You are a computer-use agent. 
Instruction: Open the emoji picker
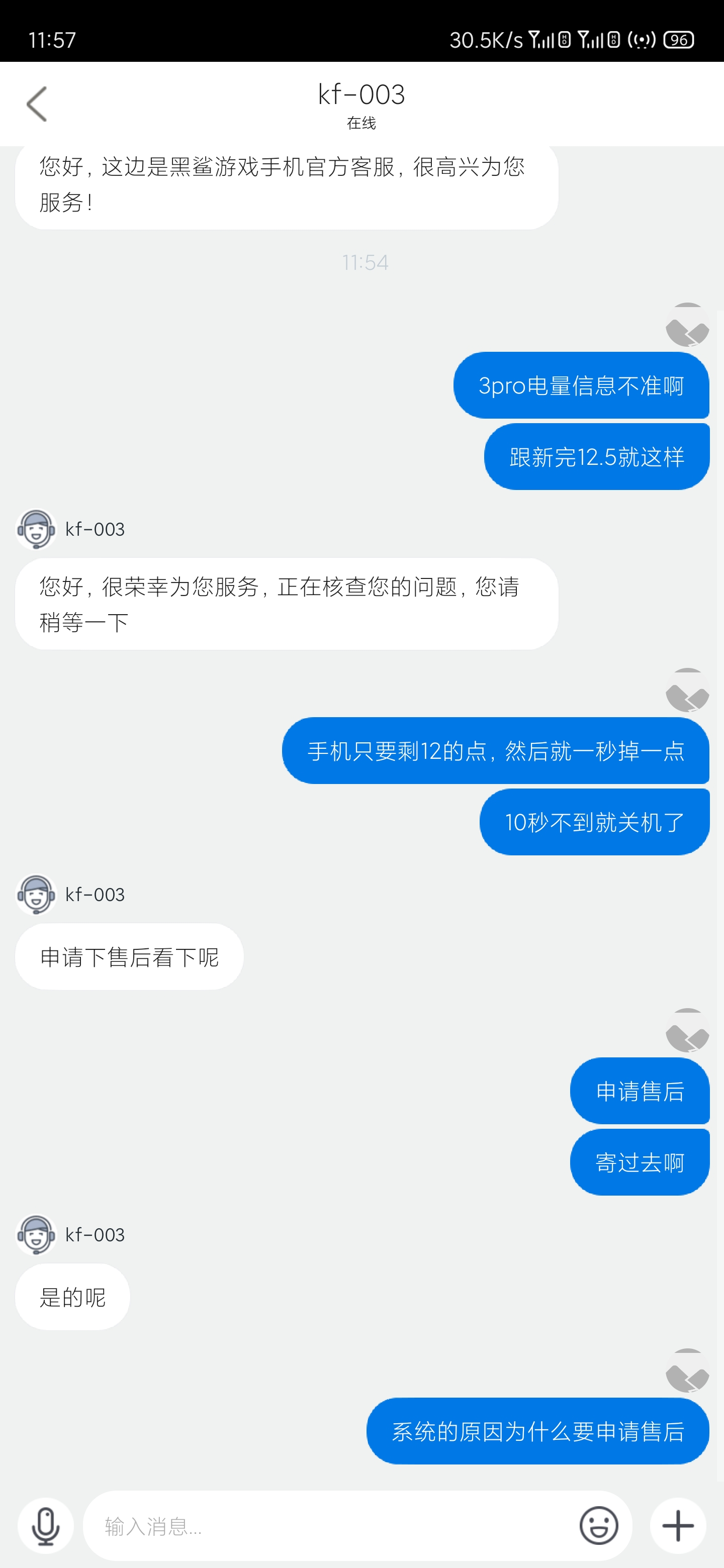599,1525
